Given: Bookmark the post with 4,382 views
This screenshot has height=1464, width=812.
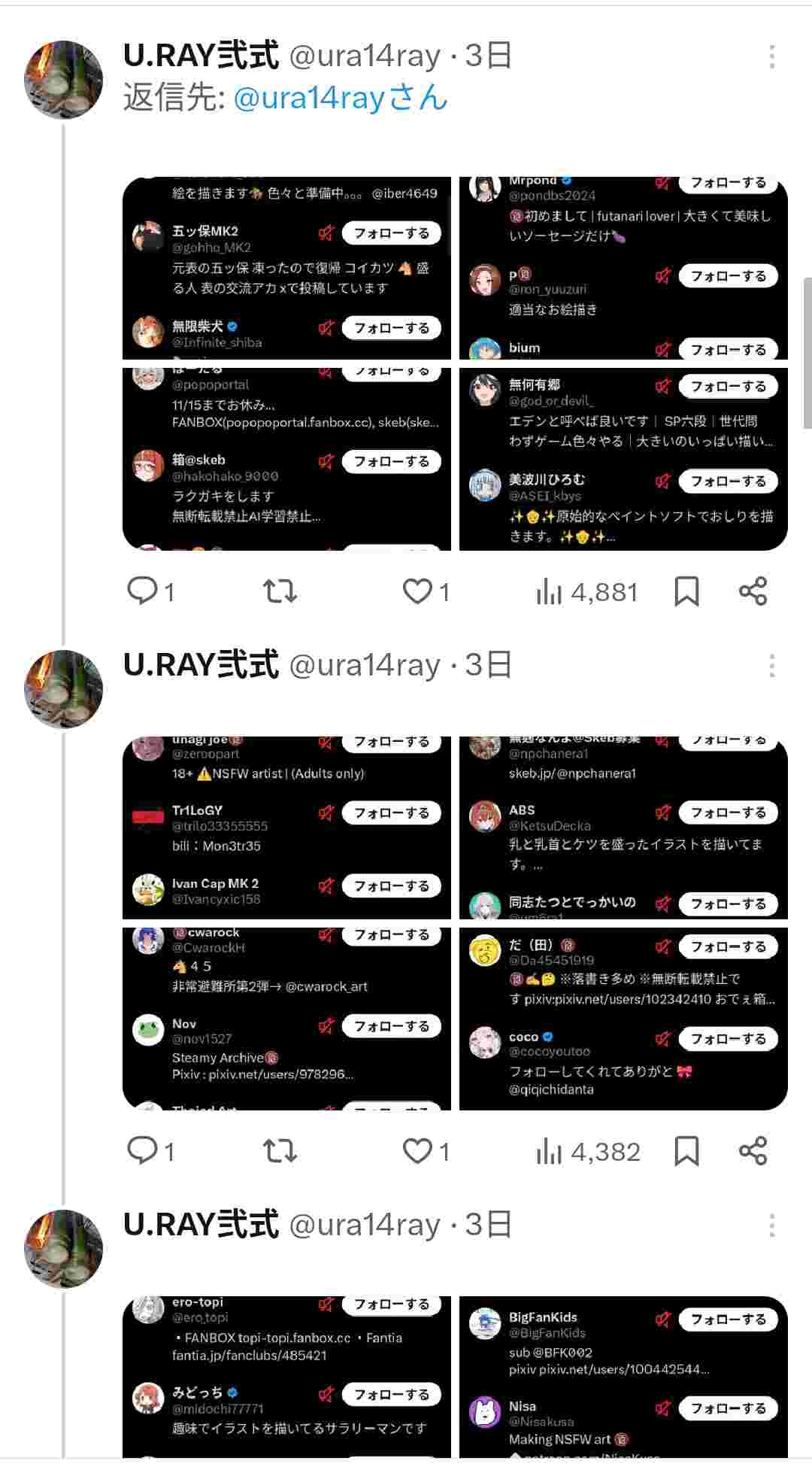Looking at the screenshot, I should (x=686, y=1151).
